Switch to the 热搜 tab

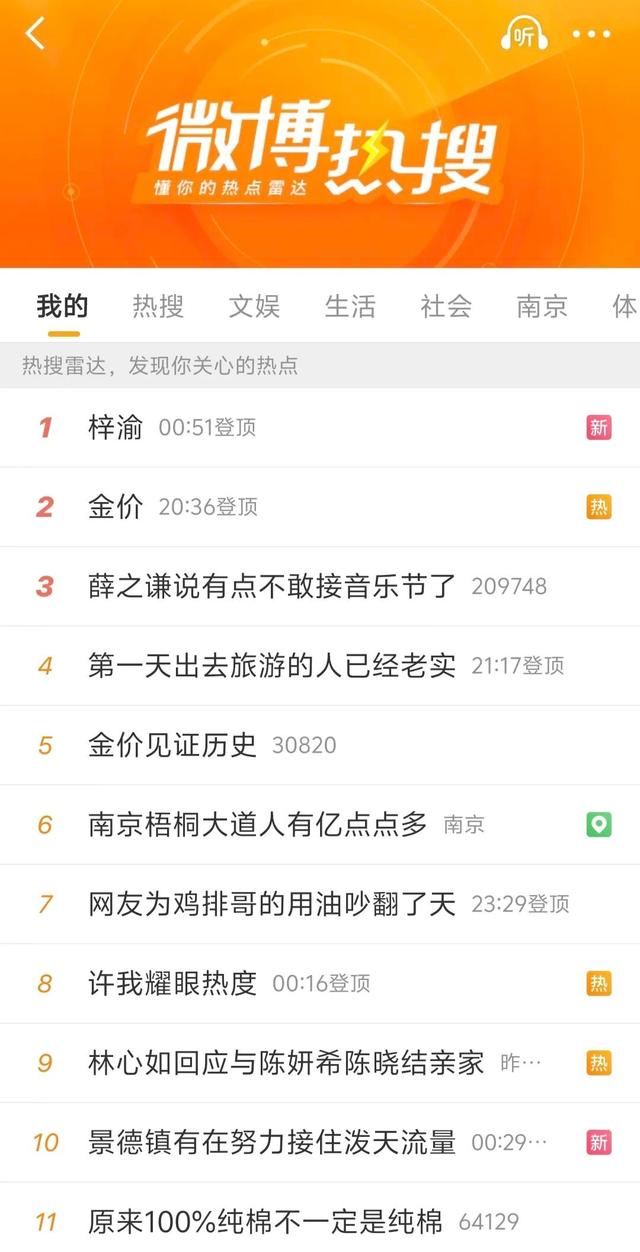(x=158, y=306)
